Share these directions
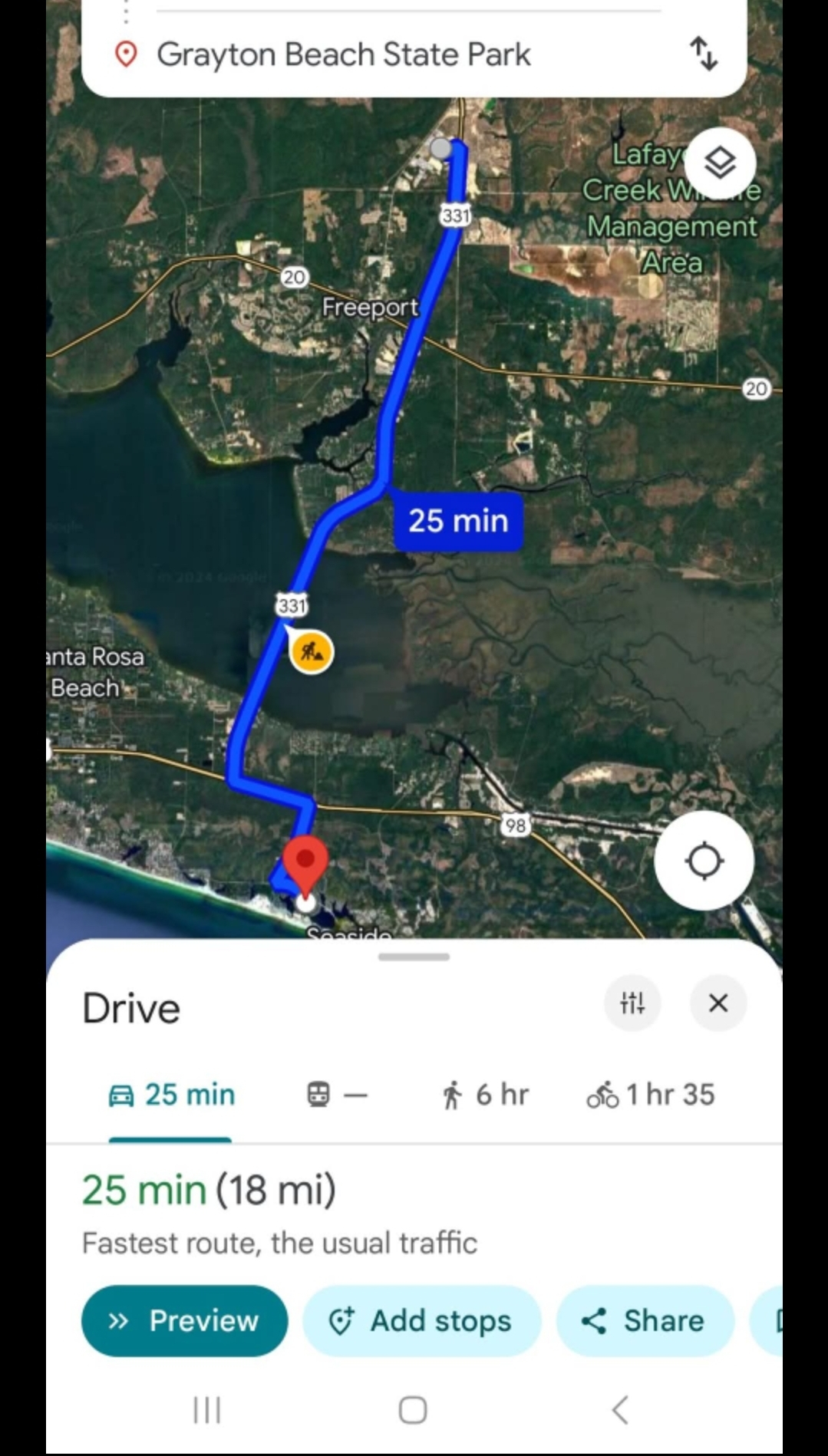 (x=645, y=1320)
